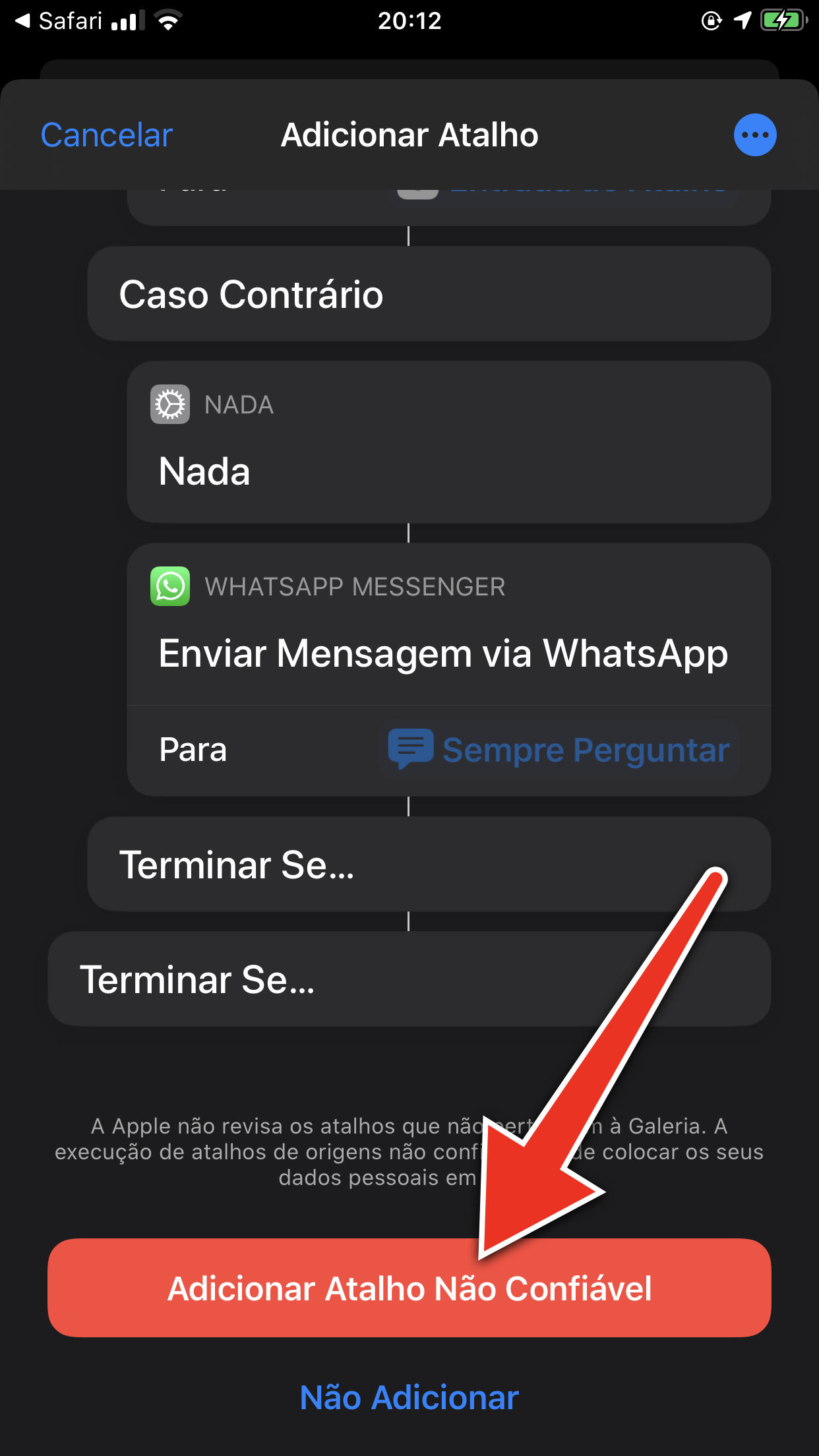Return to Safari via status bar back
The height and width of the screenshot is (1456, 819).
(58, 21)
